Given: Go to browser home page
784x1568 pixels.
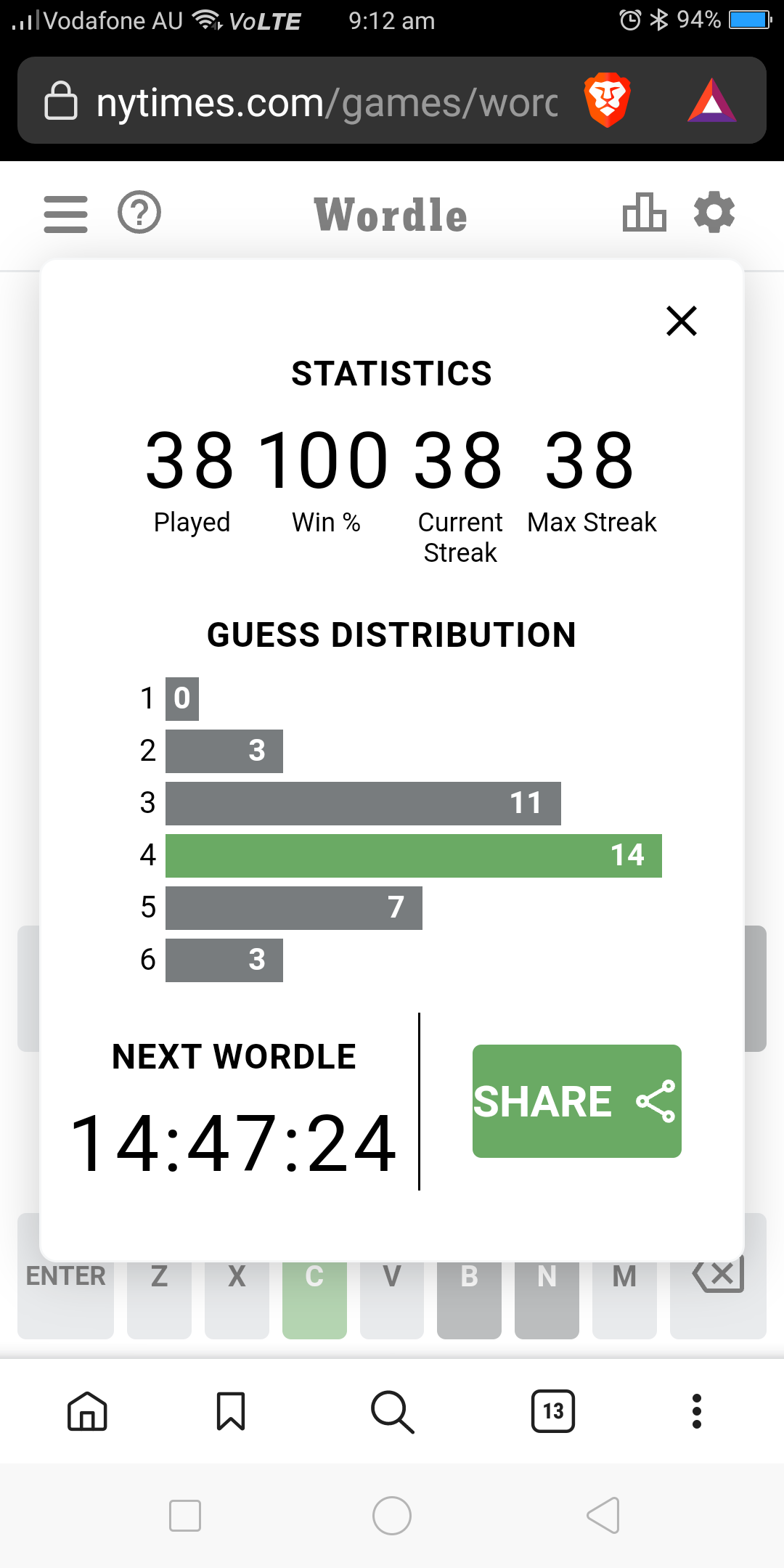Looking at the screenshot, I should pyautogui.click(x=87, y=1411).
